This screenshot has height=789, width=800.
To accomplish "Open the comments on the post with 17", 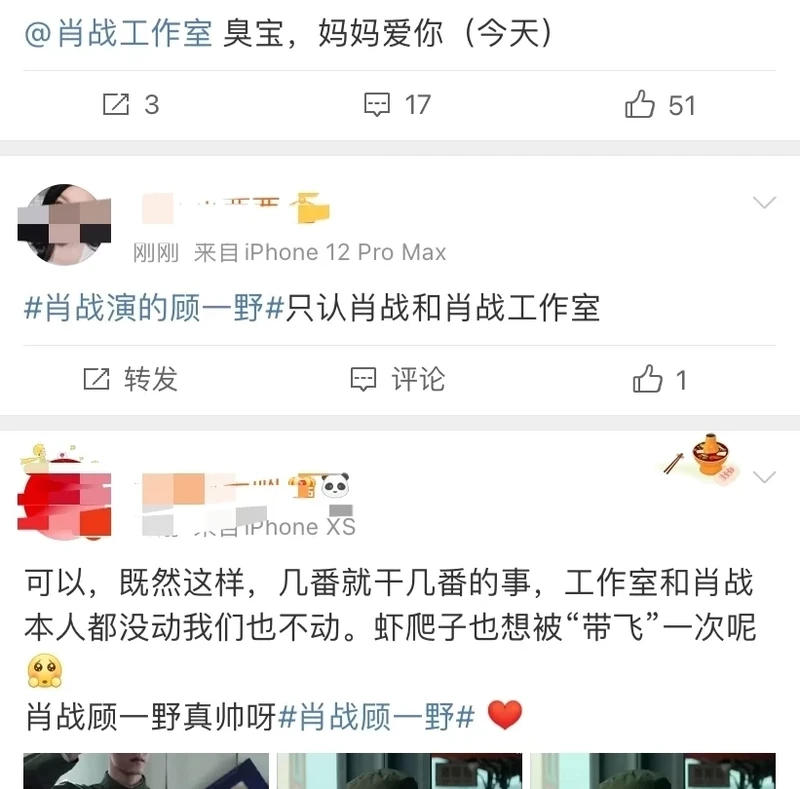I will [397, 104].
